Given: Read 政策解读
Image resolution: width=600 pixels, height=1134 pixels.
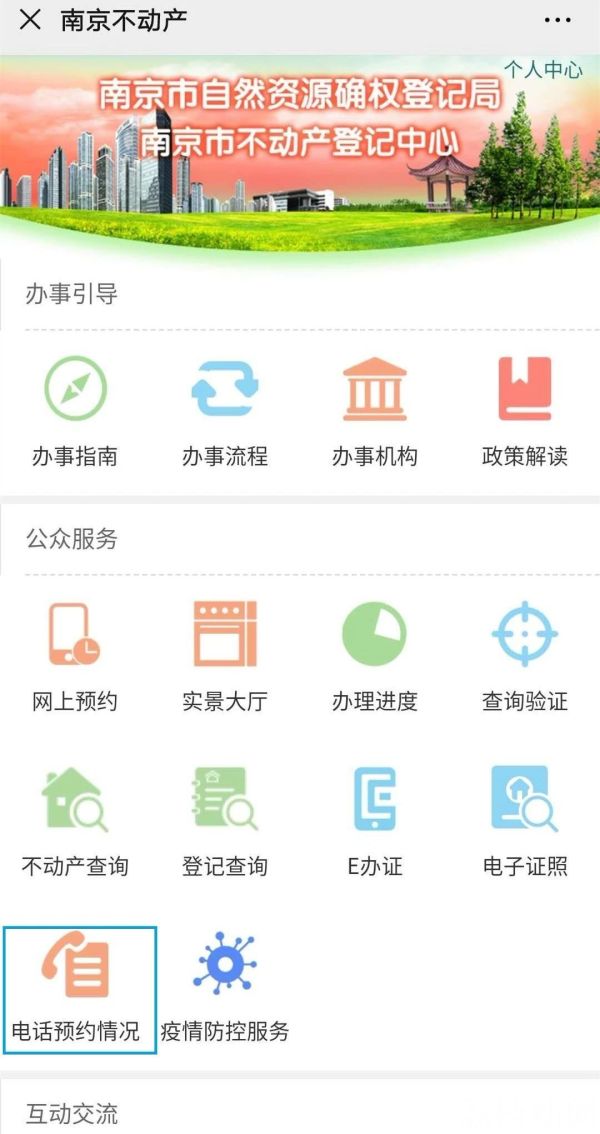Looking at the screenshot, I should [x=525, y=412].
